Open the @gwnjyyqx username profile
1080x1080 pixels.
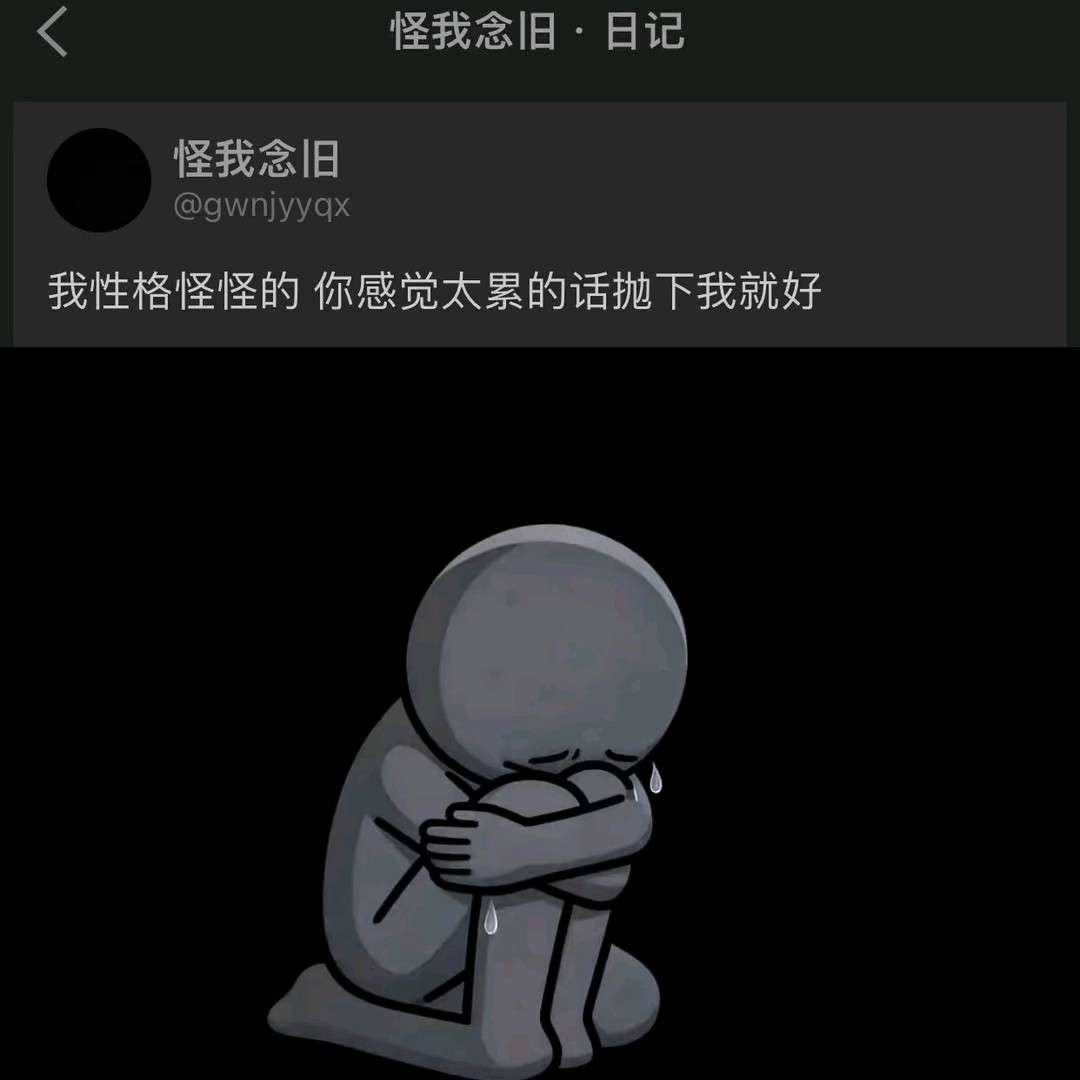[x=261, y=206]
